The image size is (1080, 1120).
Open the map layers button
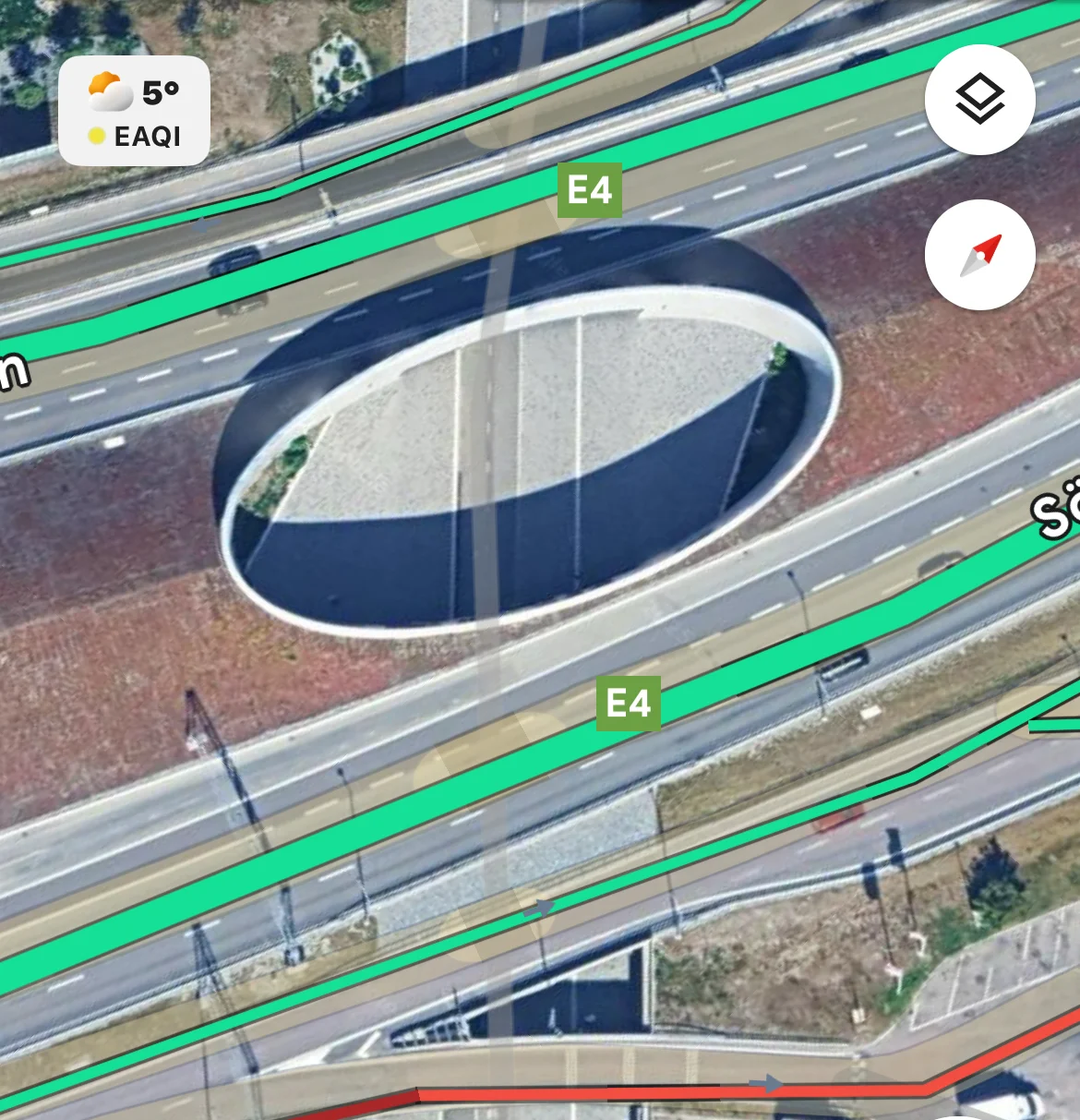[x=979, y=100]
